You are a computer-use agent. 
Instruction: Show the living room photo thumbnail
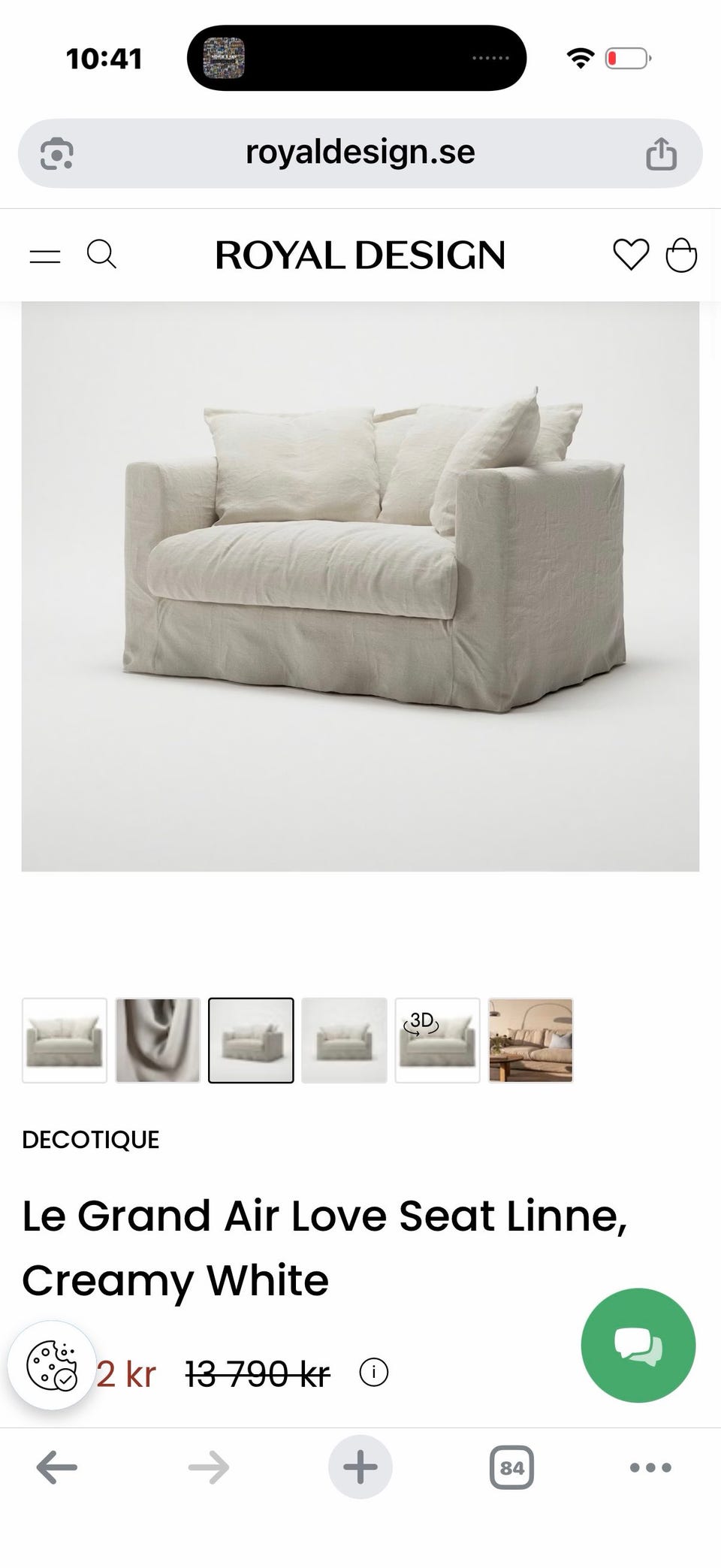click(530, 1040)
